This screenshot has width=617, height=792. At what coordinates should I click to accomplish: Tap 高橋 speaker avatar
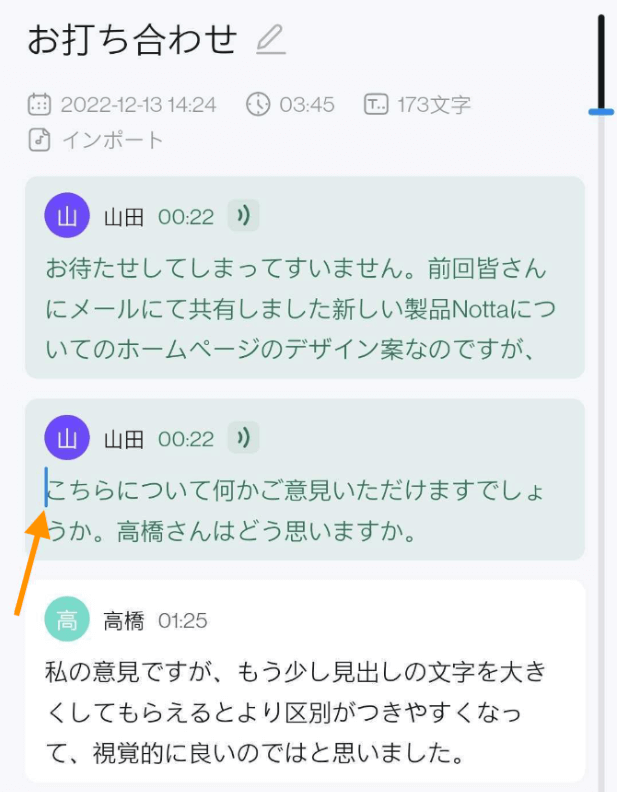point(67,621)
